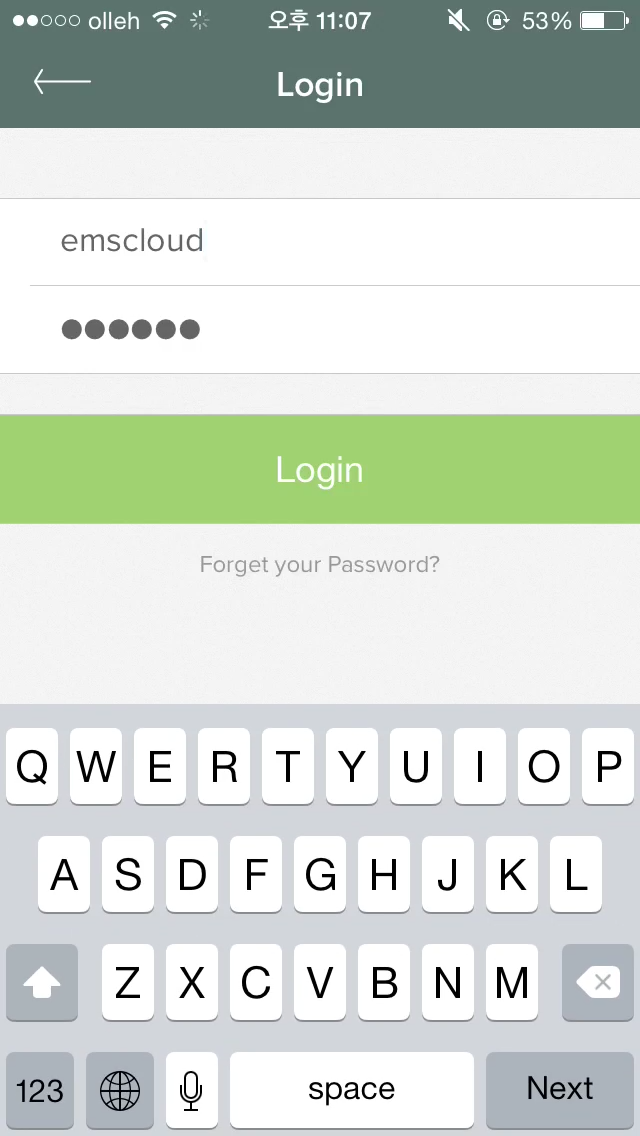This screenshot has height=1136, width=640.
Task: Open Forget your Password link
Action: pos(320,564)
